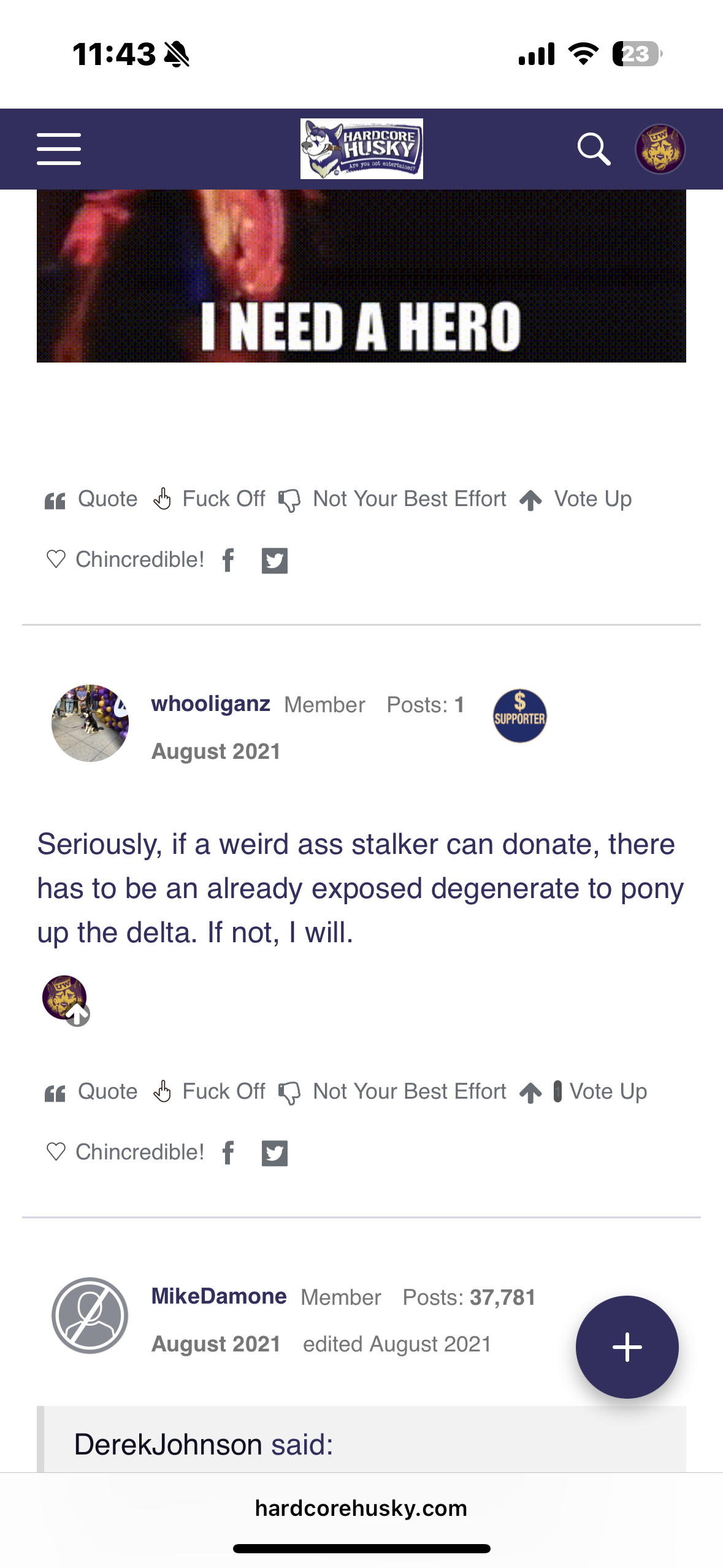The image size is (723, 1568).
Task: Go to the Hardcore Husky home logo
Action: pos(361,149)
